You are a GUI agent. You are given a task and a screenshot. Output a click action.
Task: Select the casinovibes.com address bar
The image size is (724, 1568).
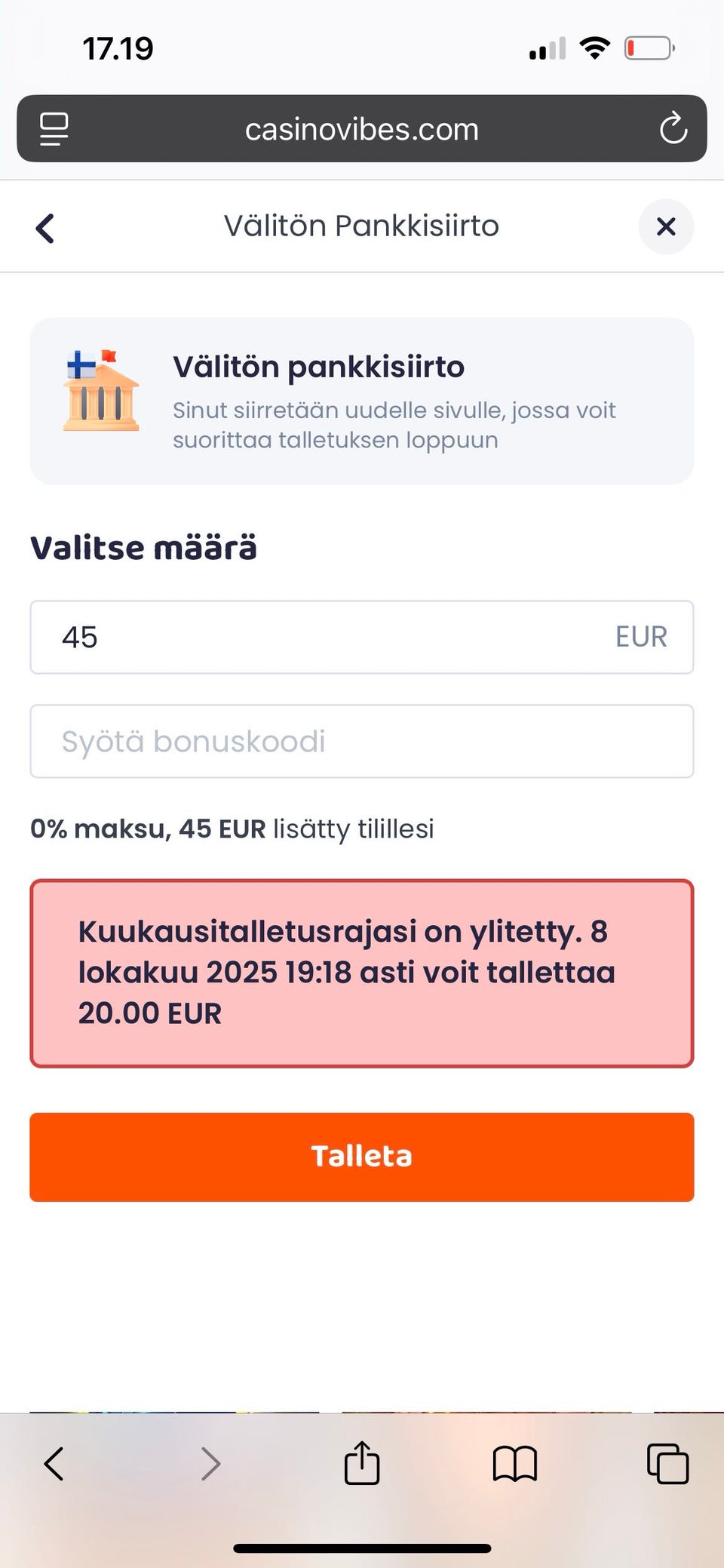coord(362,128)
